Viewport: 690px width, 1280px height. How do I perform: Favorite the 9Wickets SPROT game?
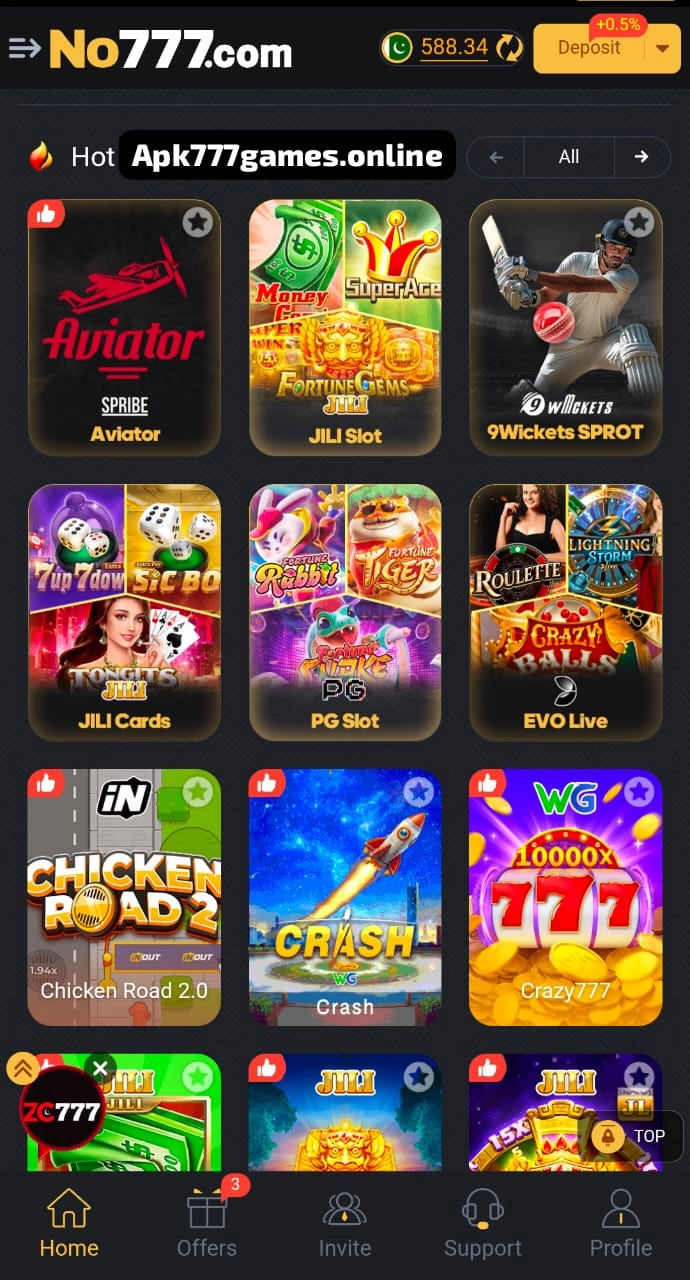point(638,222)
